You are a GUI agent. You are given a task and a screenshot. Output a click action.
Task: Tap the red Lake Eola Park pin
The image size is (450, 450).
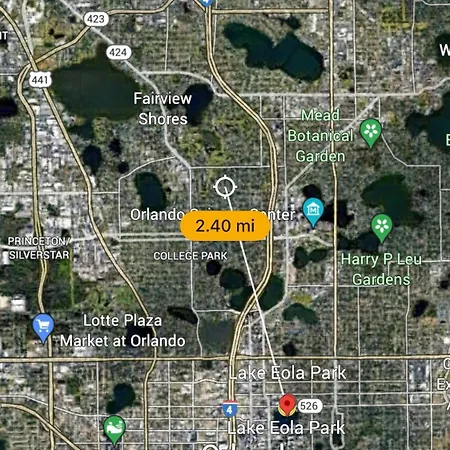coord(287,405)
